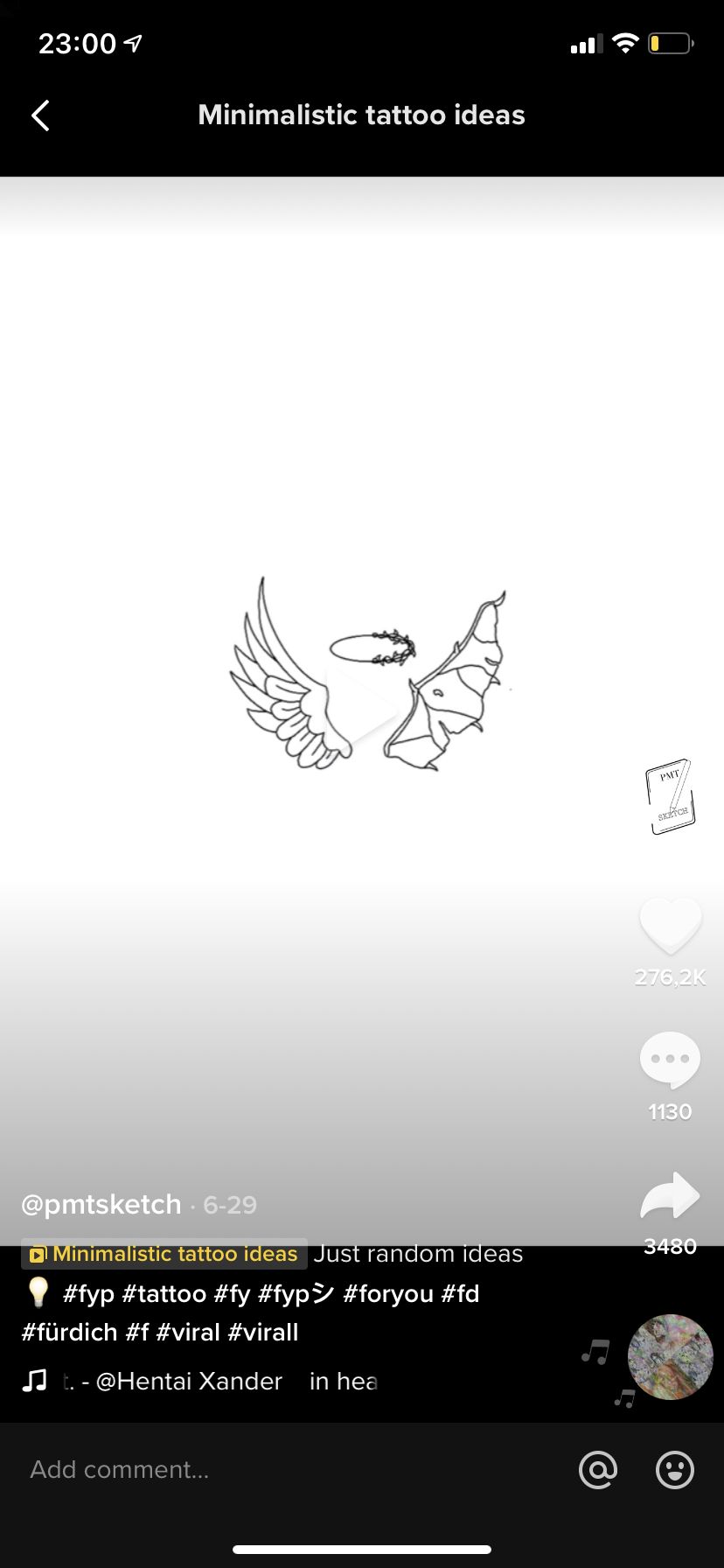The width and height of the screenshot is (724, 1568).
Task: Open the #viral hashtag
Action: tap(188, 1333)
